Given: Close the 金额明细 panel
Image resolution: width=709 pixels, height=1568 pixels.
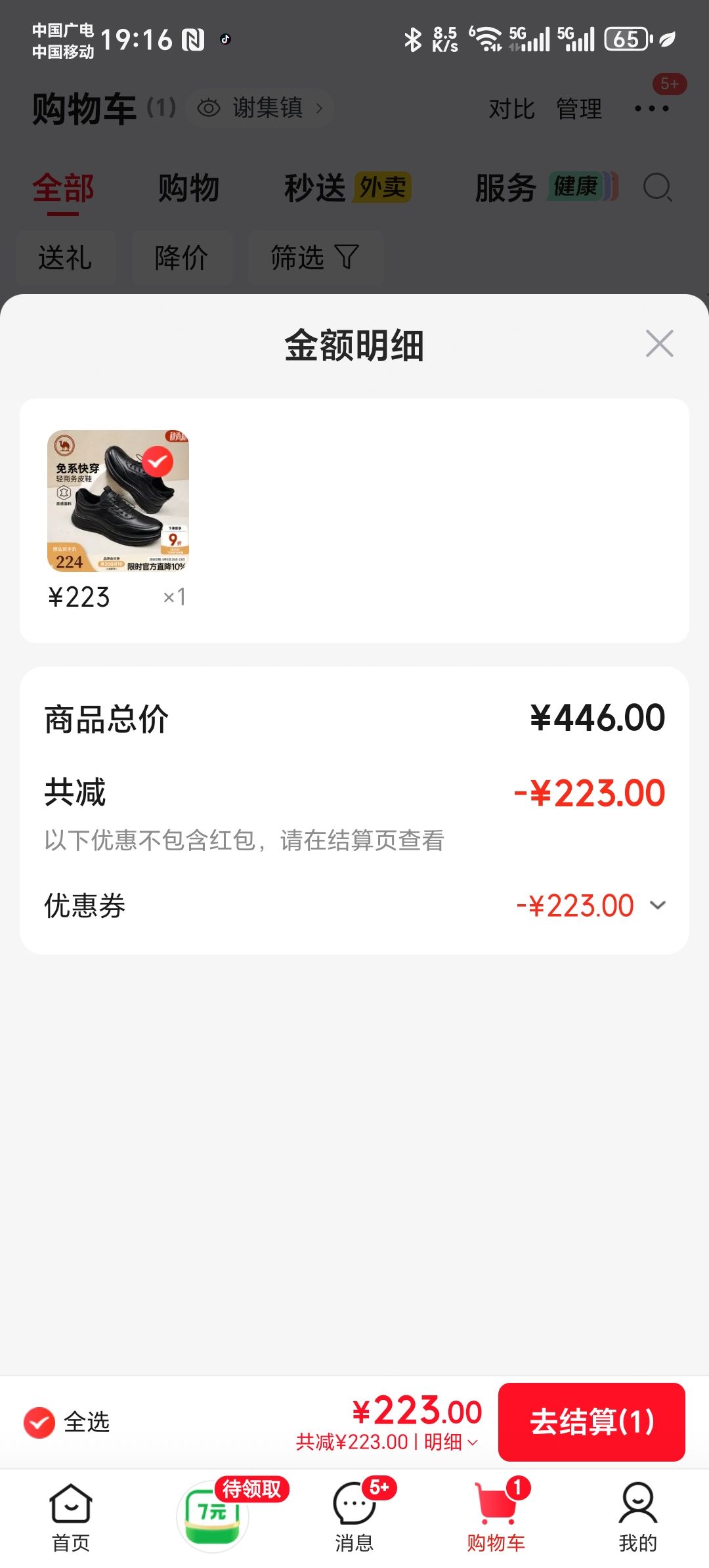Looking at the screenshot, I should [x=659, y=343].
